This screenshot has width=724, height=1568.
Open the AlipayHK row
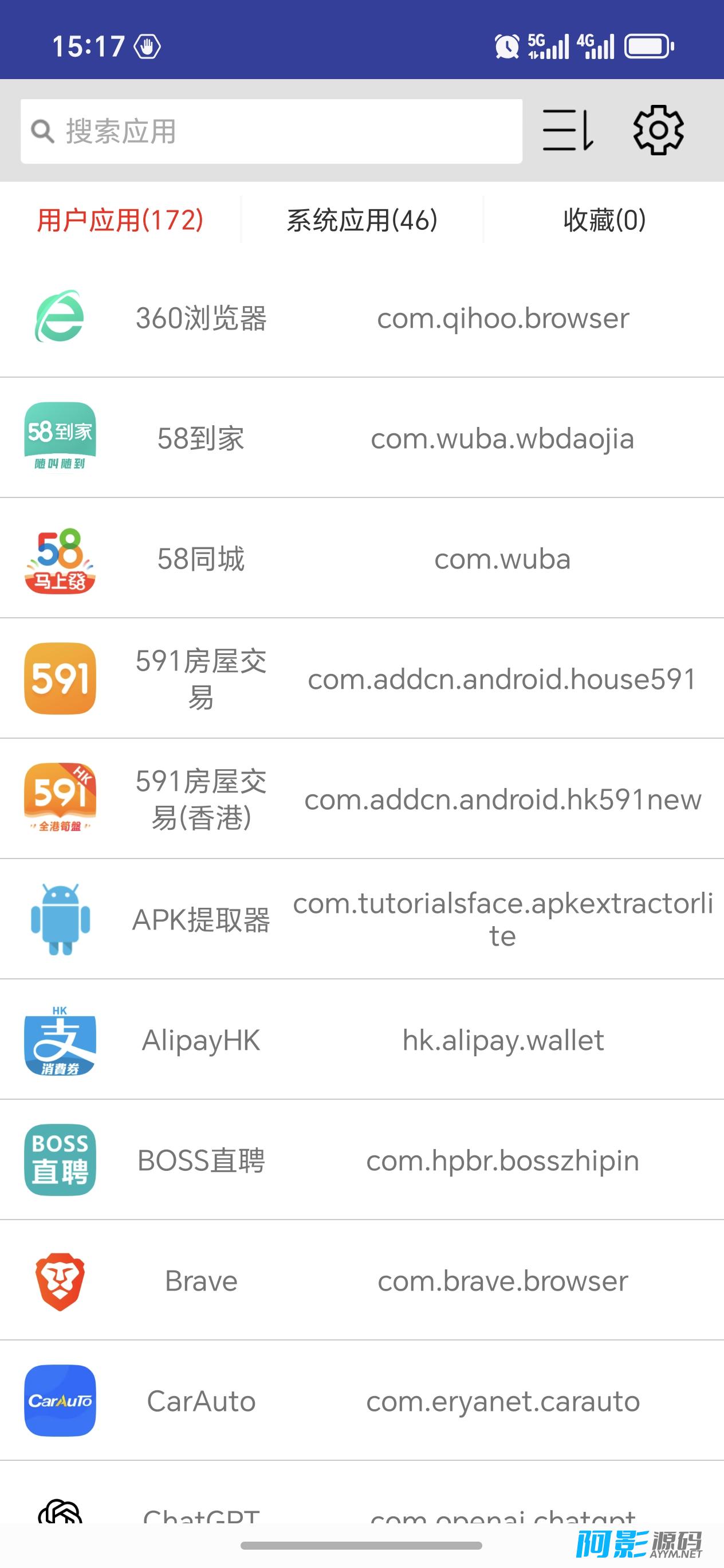pos(362,1040)
